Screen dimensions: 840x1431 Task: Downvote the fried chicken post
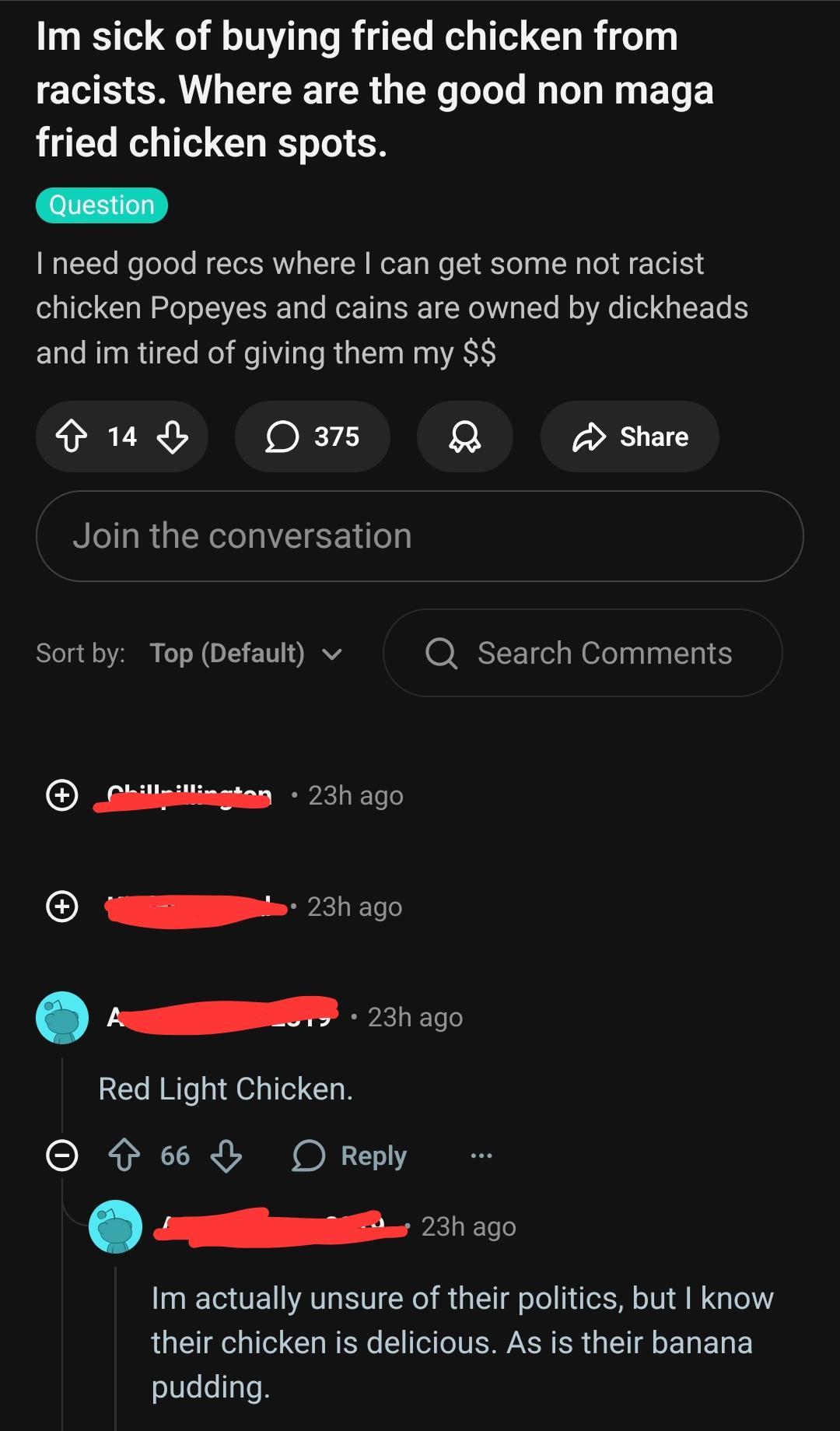[172, 437]
